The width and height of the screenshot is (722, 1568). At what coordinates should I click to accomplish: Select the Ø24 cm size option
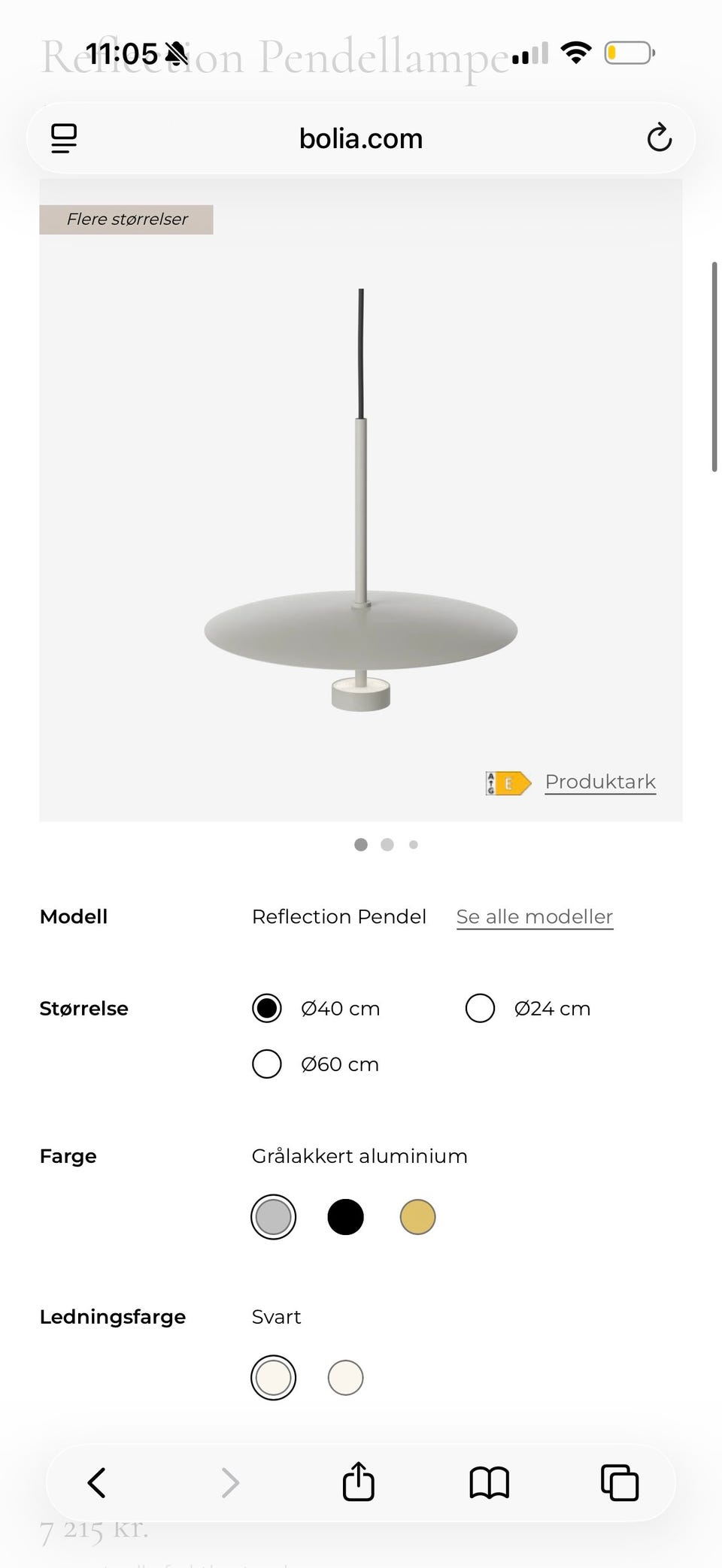coord(480,1008)
